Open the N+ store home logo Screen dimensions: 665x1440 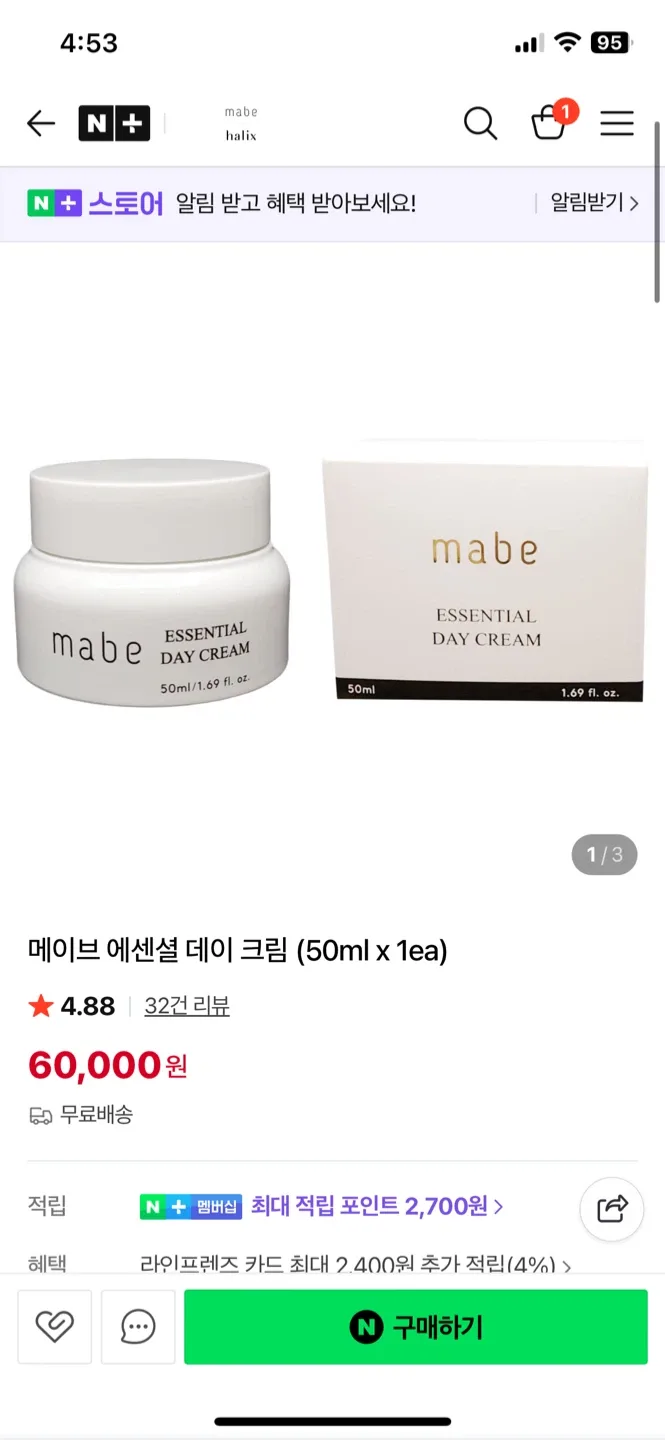[114, 124]
